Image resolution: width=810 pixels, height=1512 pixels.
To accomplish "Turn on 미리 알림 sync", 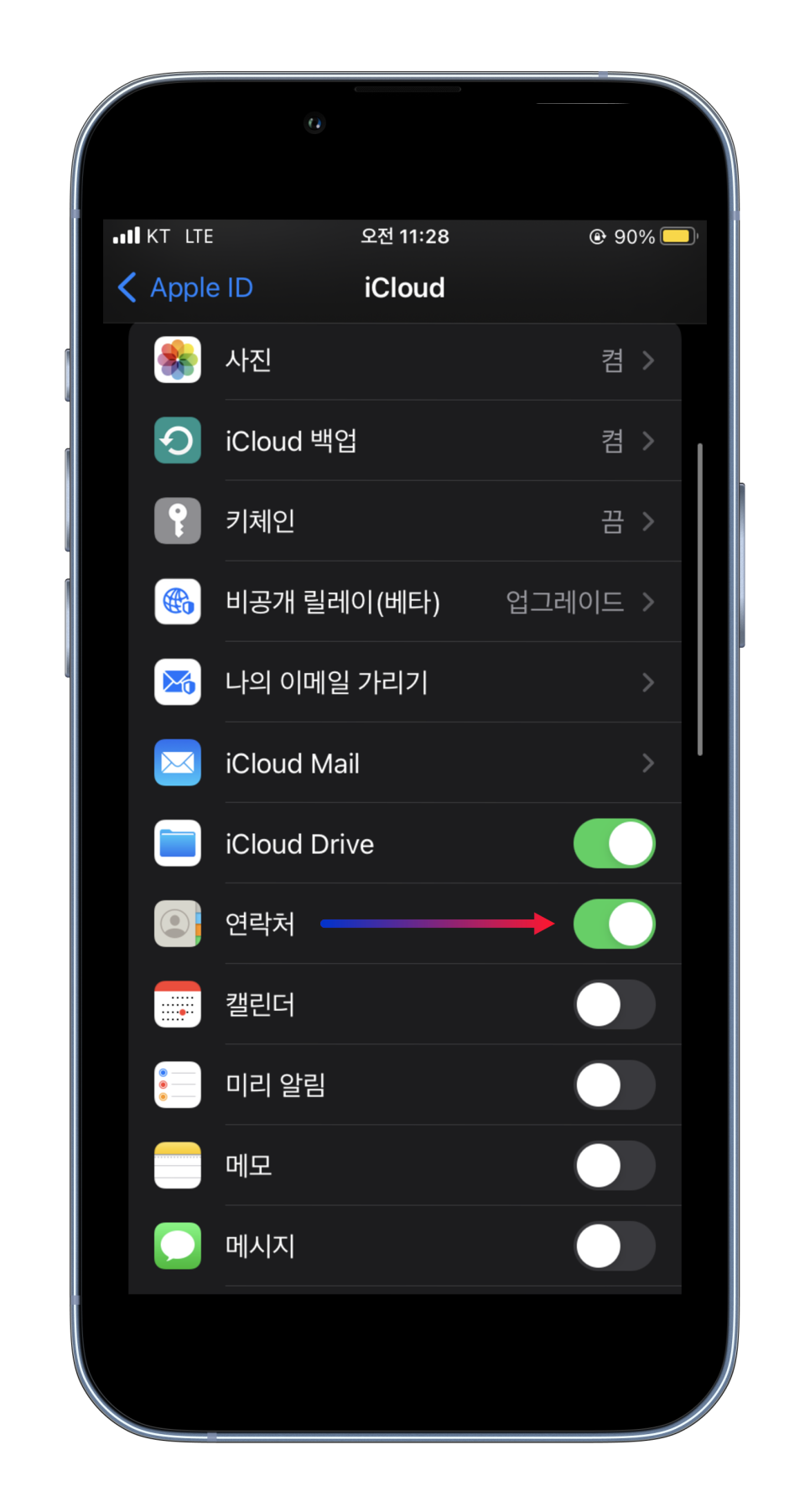I will click(x=615, y=1085).
